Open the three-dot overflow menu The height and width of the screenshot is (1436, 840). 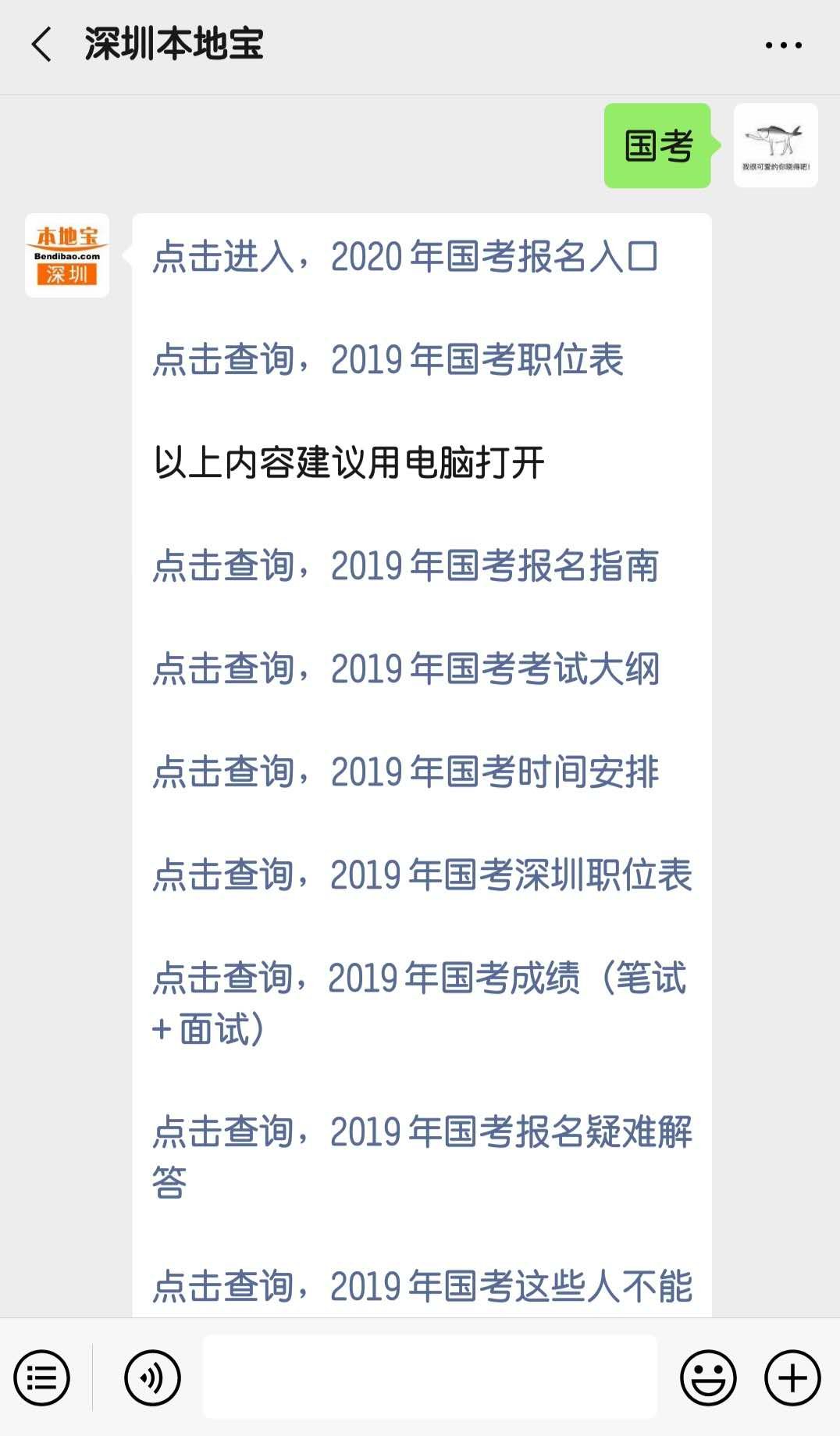coord(783,45)
